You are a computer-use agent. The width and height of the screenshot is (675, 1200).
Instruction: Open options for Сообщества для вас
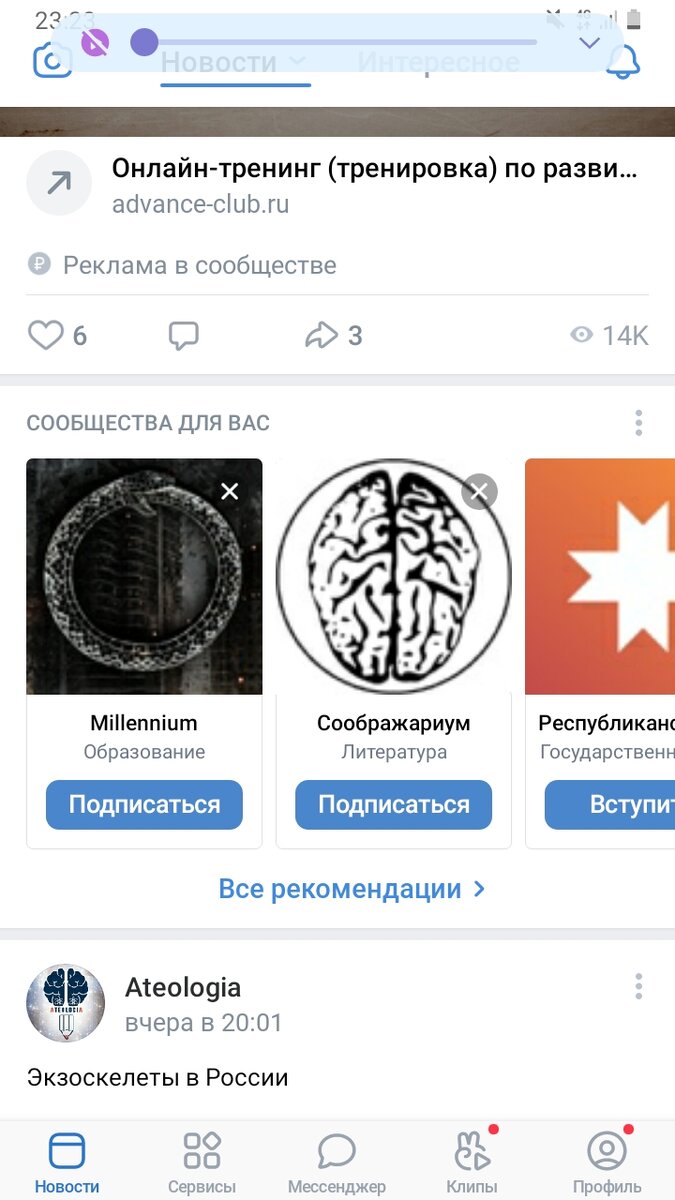point(638,423)
